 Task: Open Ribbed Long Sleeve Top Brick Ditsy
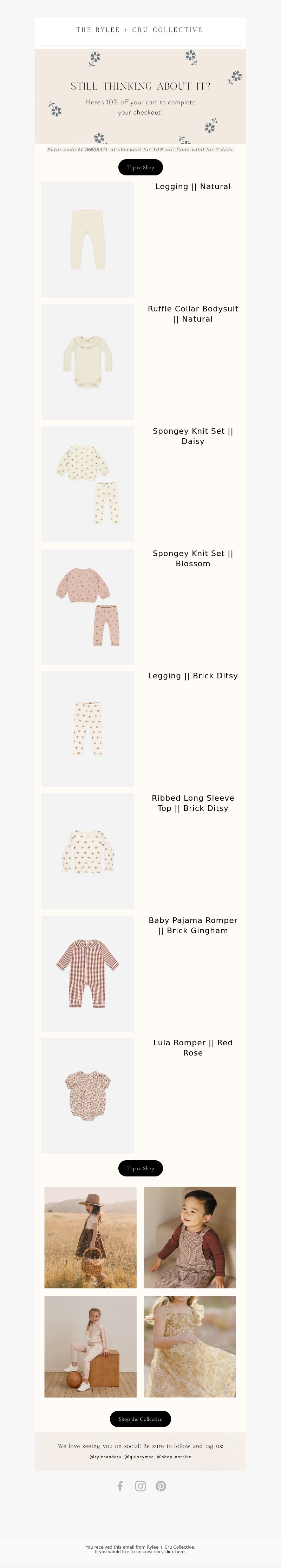point(87,851)
